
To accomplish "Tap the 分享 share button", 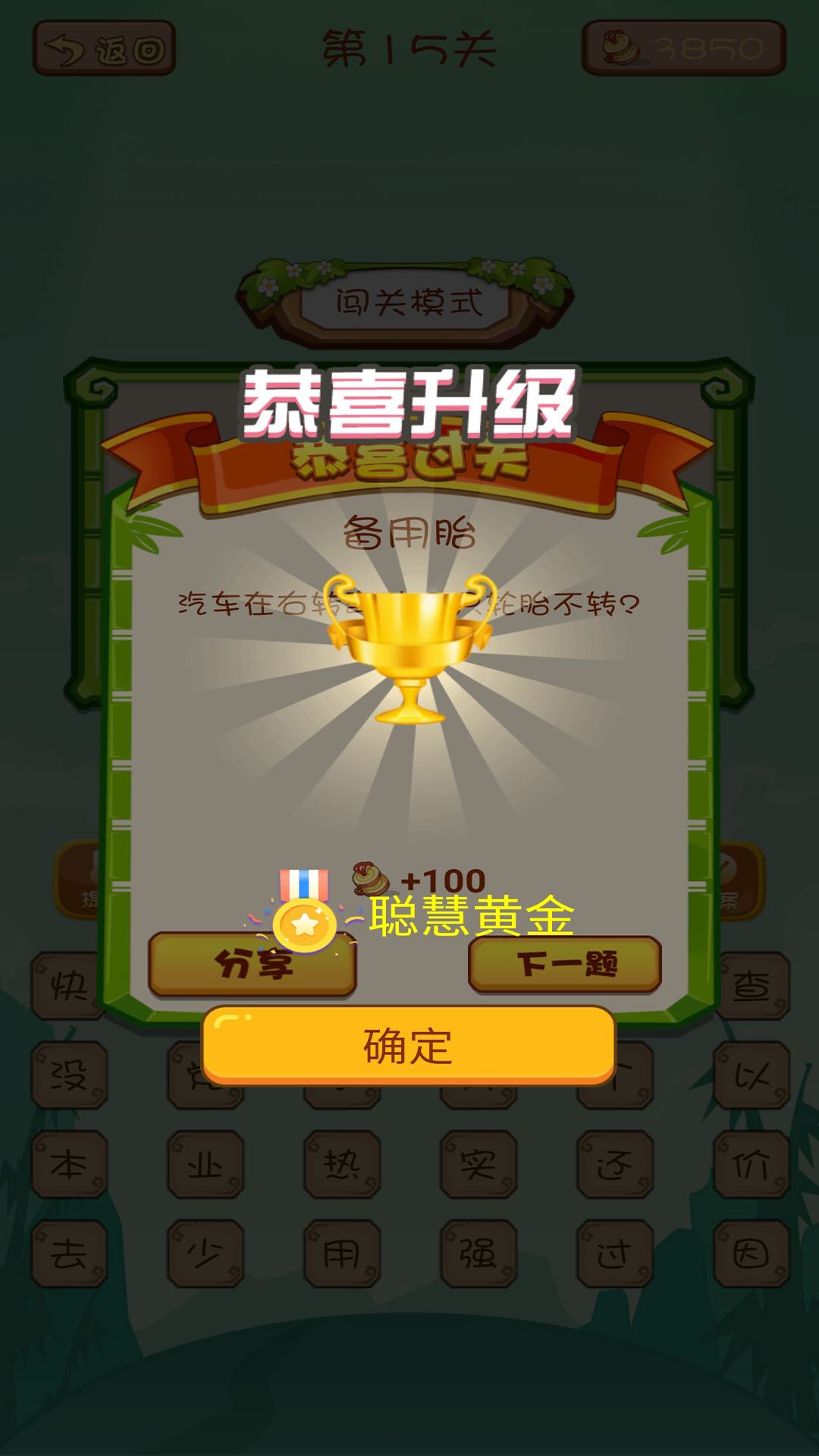I will (x=252, y=965).
